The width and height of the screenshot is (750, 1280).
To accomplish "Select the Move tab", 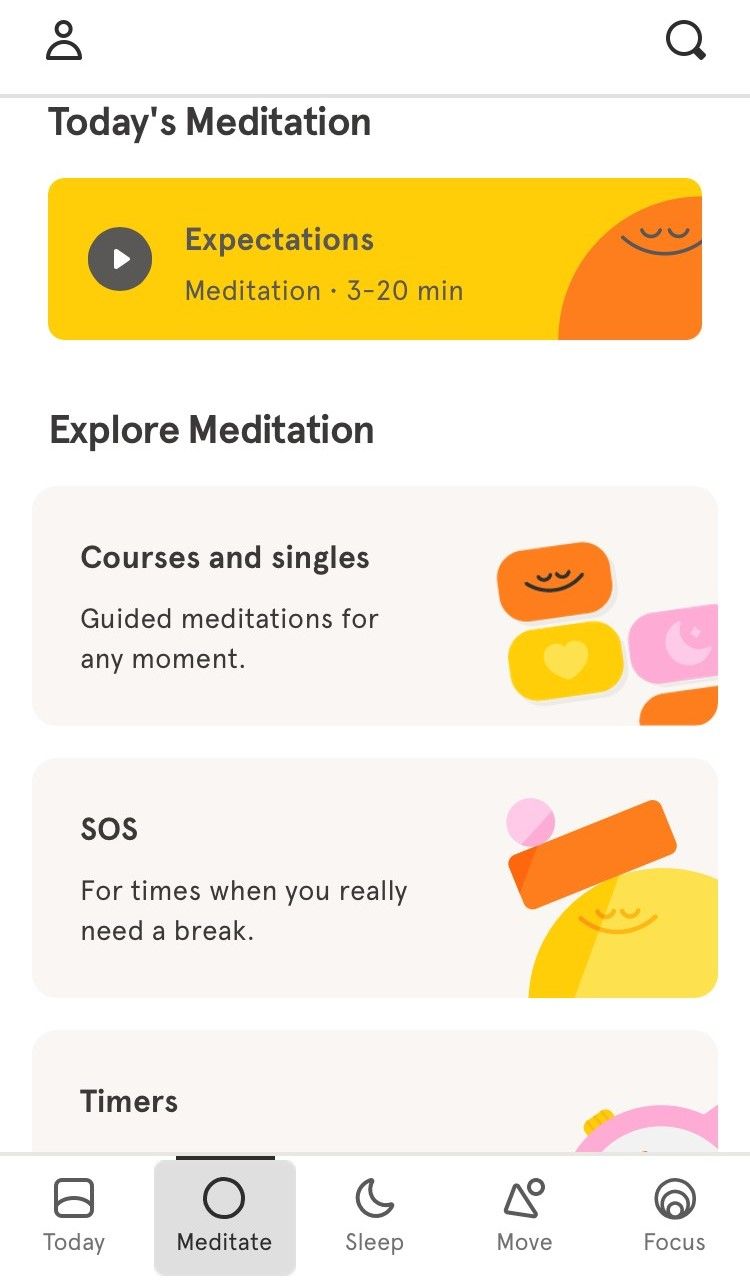I will pyautogui.click(x=524, y=1215).
